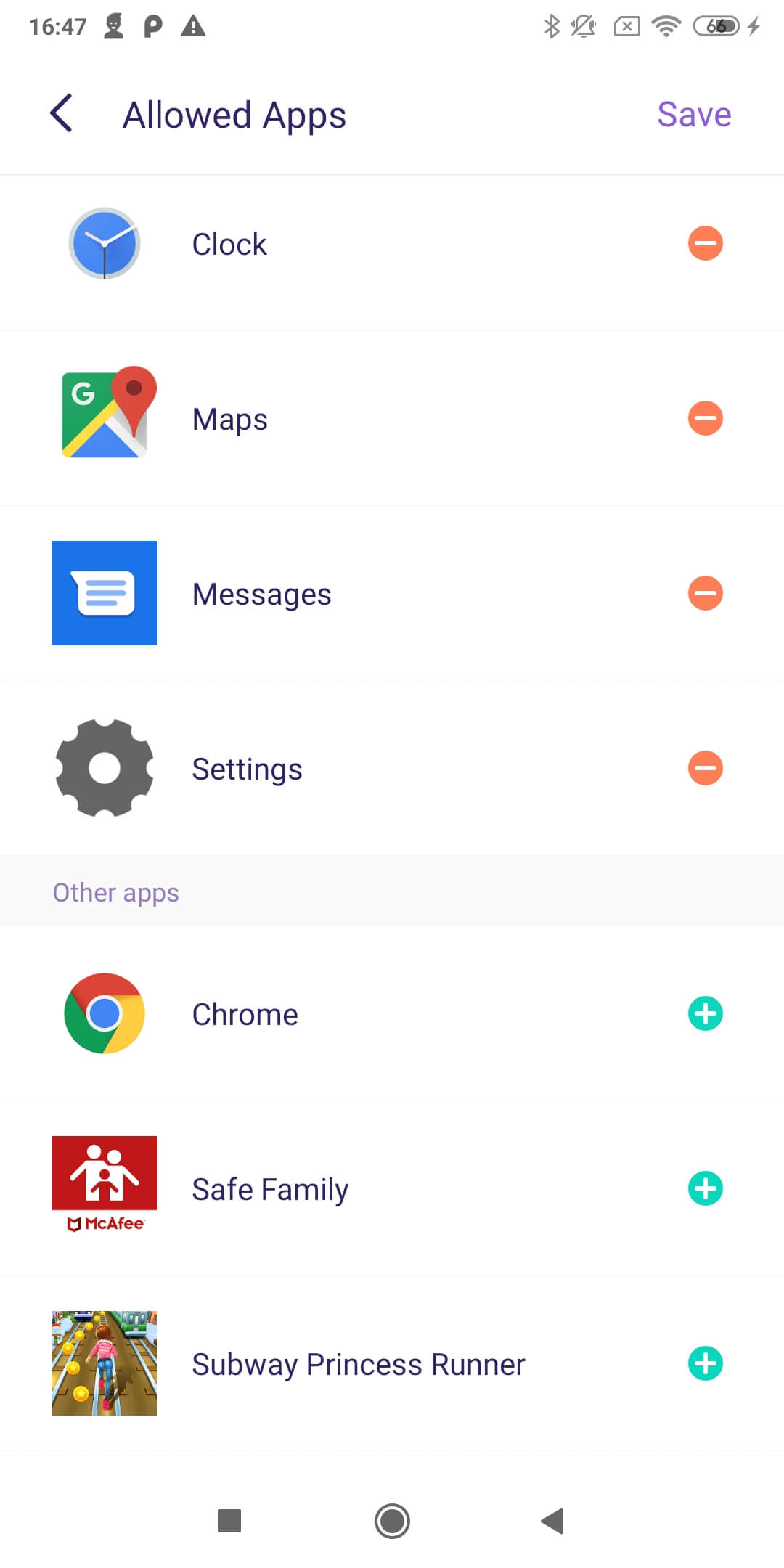This screenshot has height=1568, width=784.
Task: Add Safe Family to allowed apps
Action: pos(705,1188)
